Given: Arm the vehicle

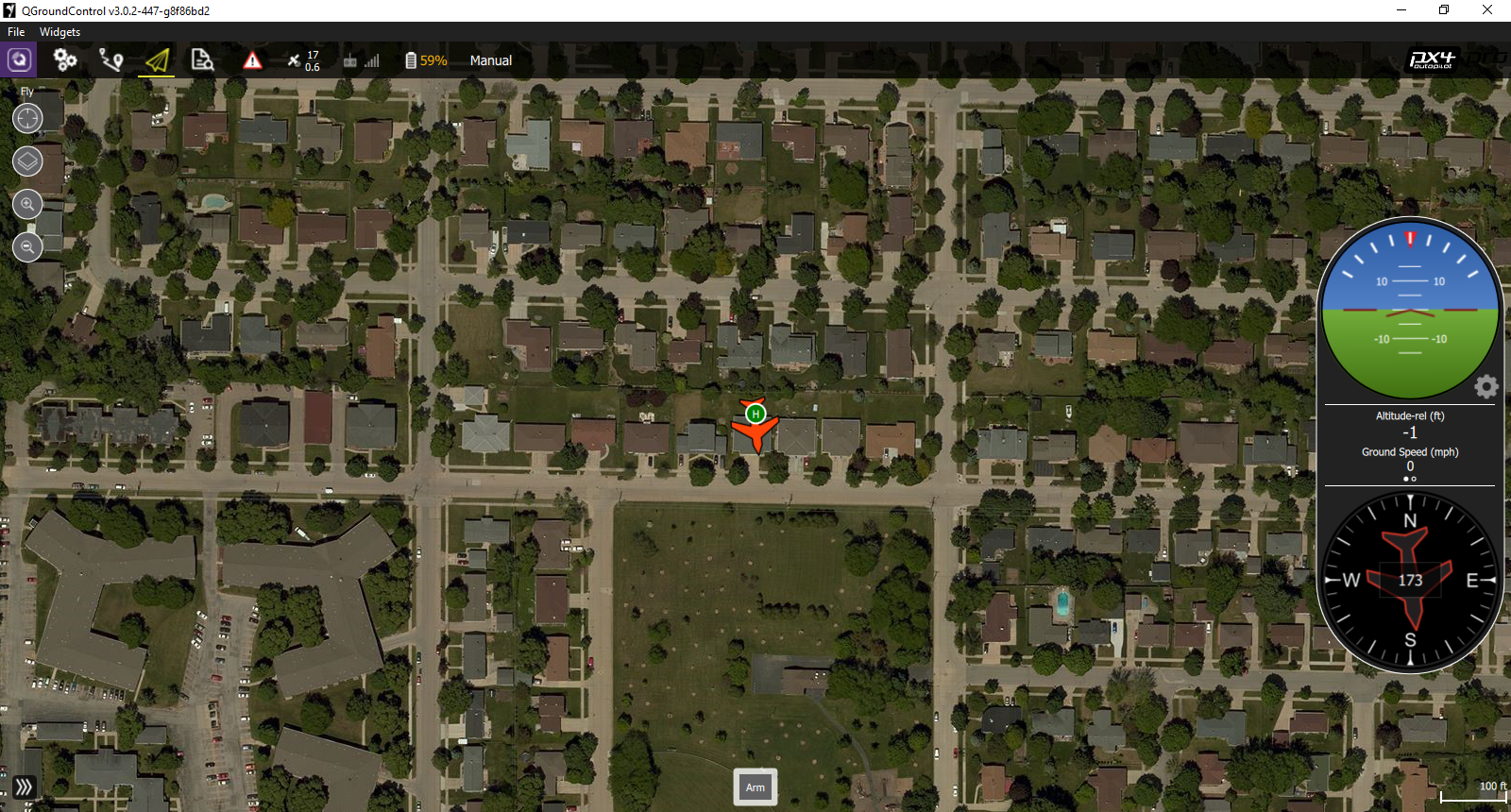Looking at the screenshot, I should 755,787.
